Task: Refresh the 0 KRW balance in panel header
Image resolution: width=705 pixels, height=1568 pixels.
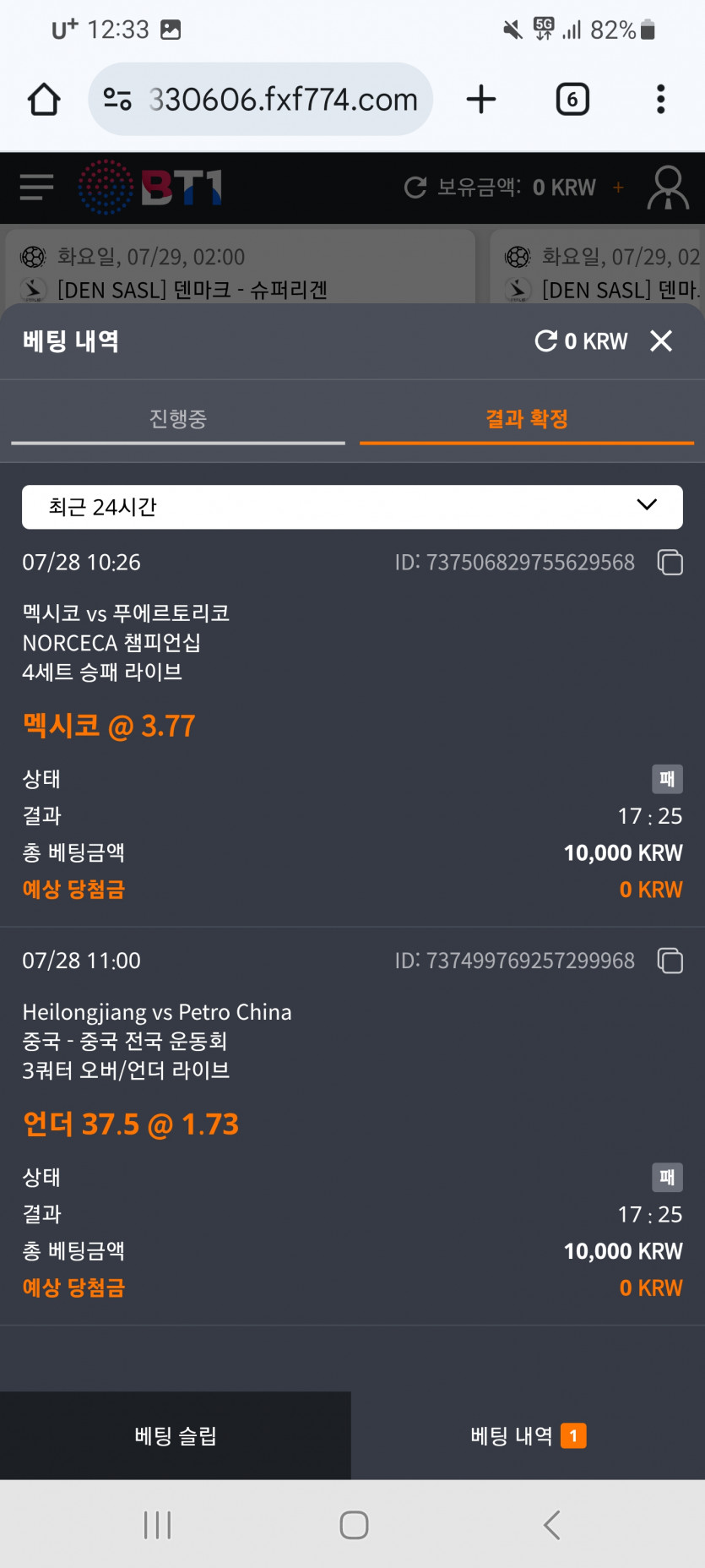Action: (546, 341)
